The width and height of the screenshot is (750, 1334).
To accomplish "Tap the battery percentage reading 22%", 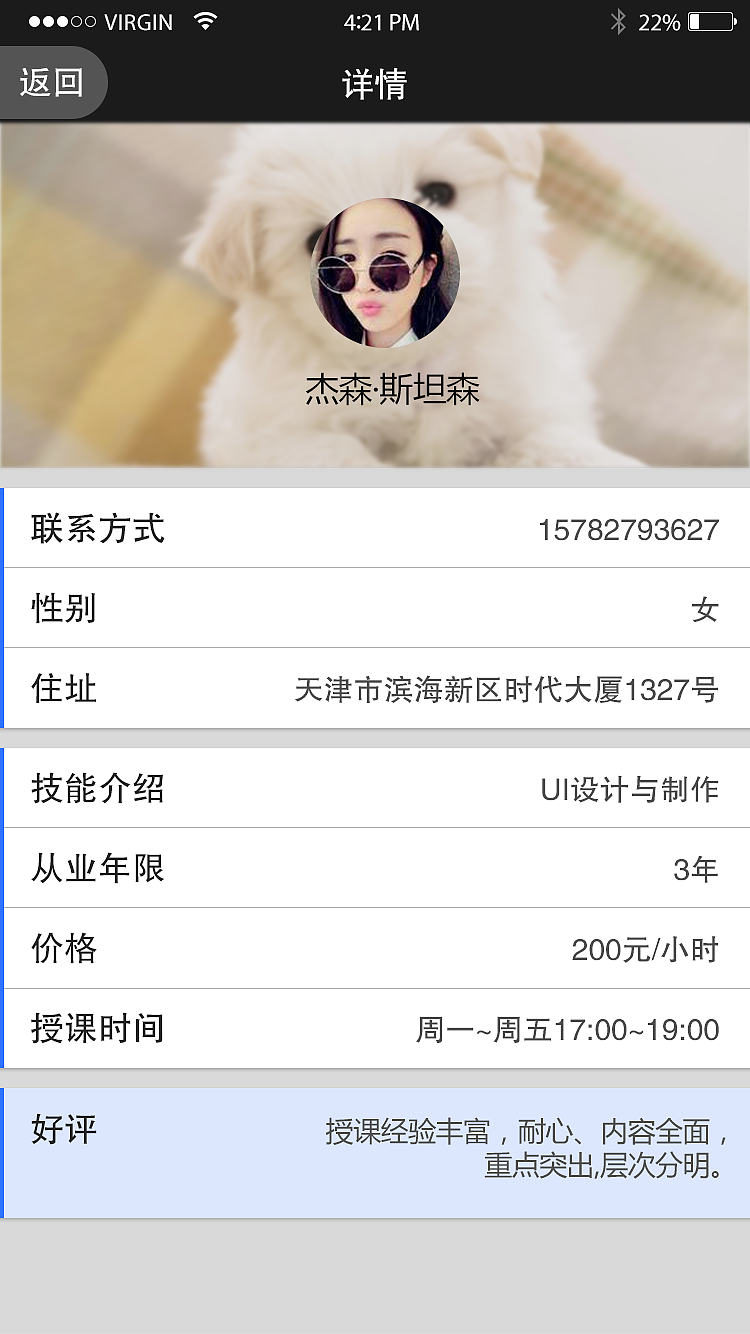I will click(659, 21).
